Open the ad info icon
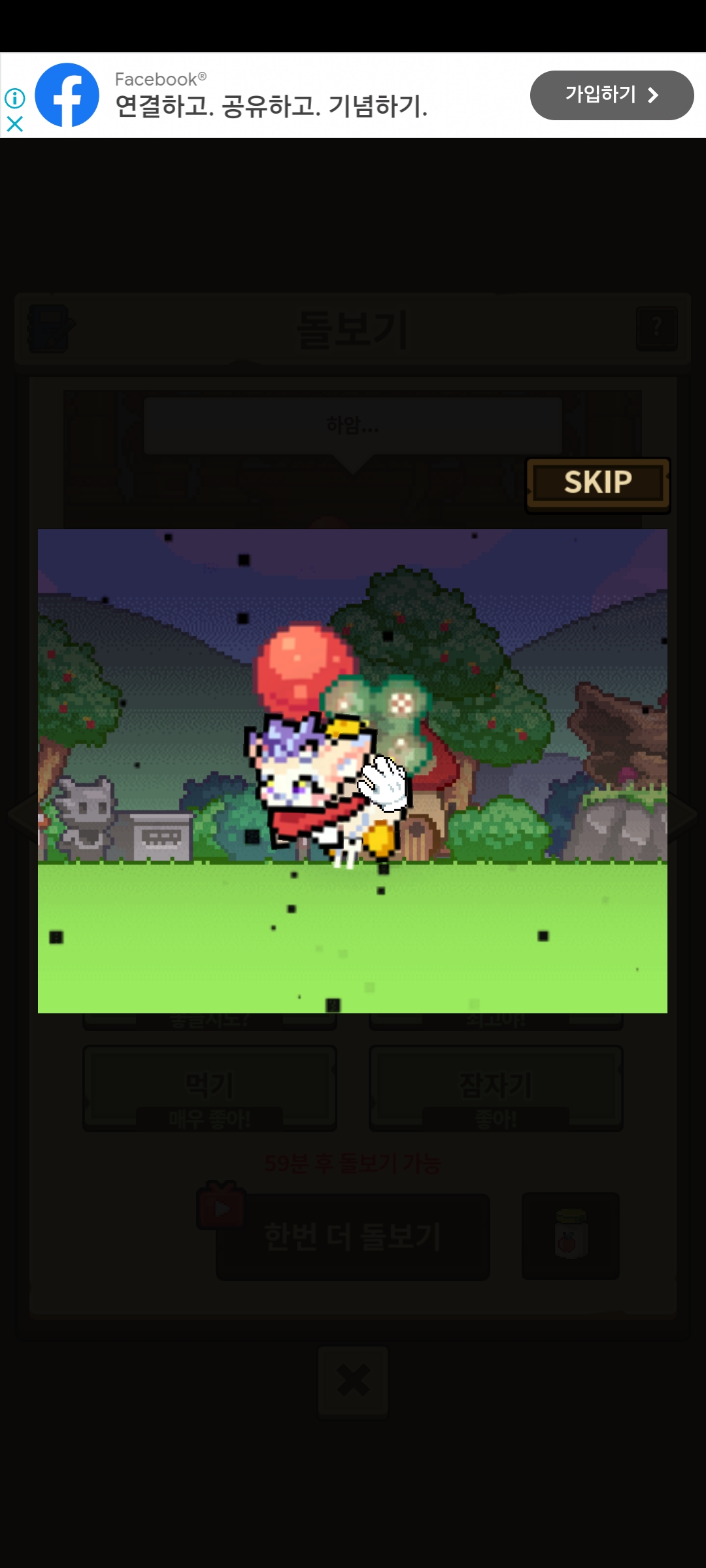Screen dimensions: 706x1568 (14, 98)
